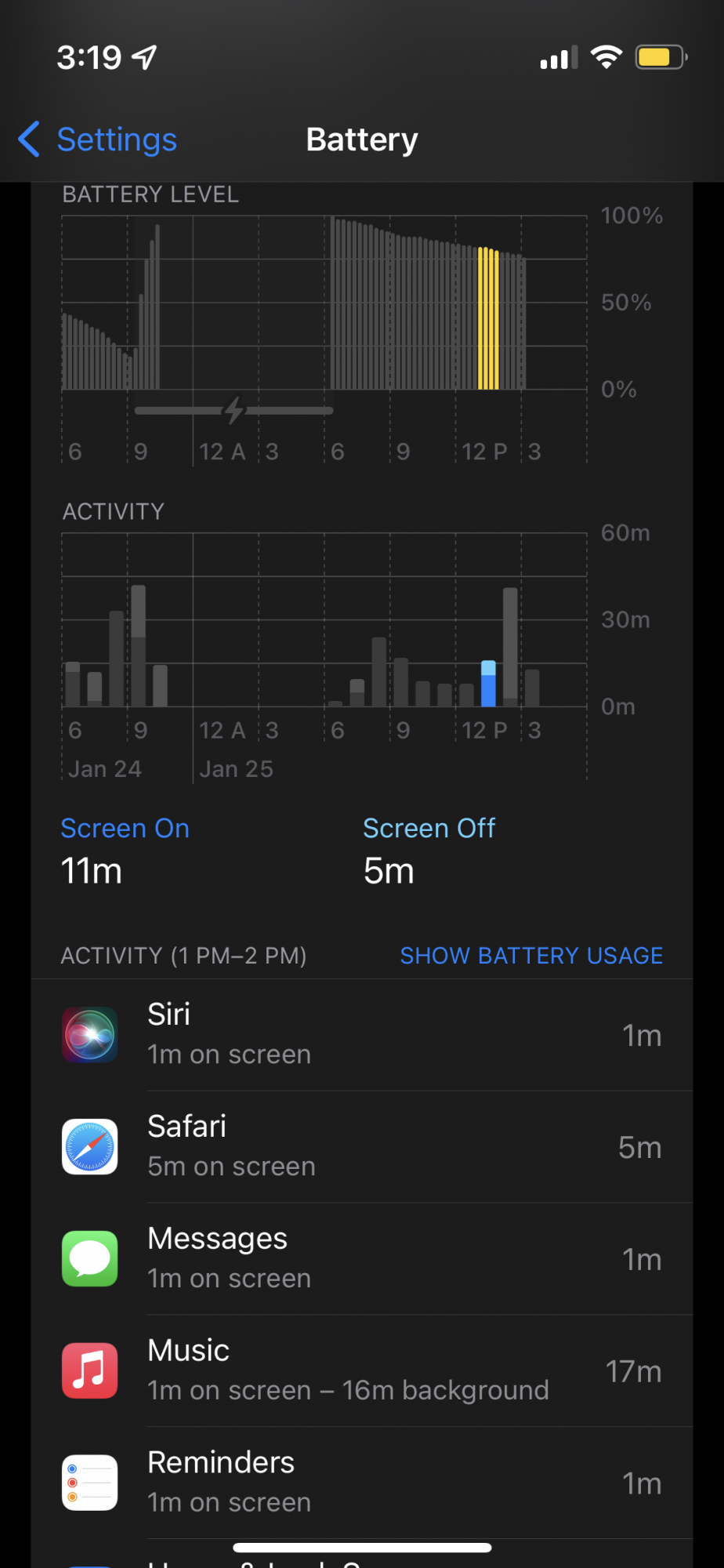
Task: Tap the Music usage row
Action: coord(362,1371)
